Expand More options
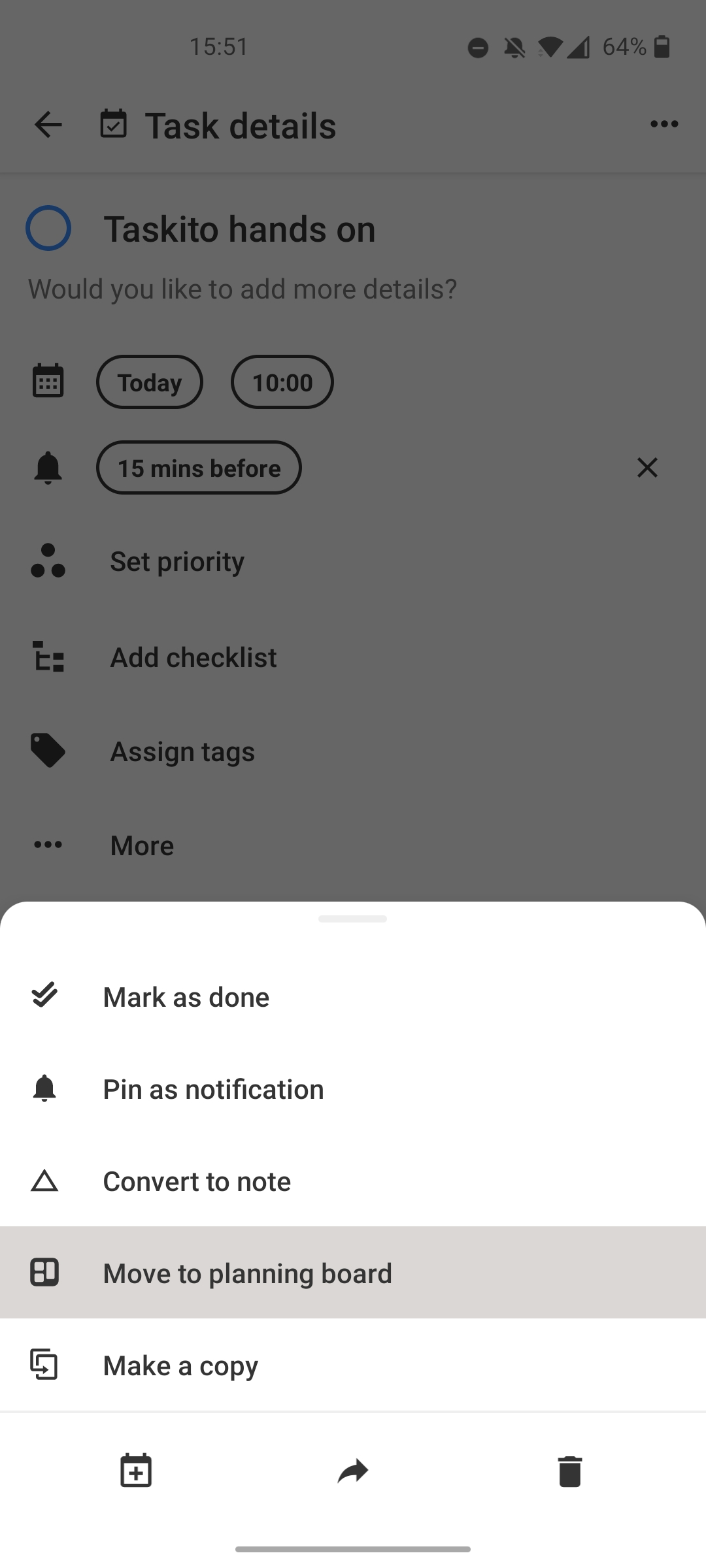 point(142,845)
